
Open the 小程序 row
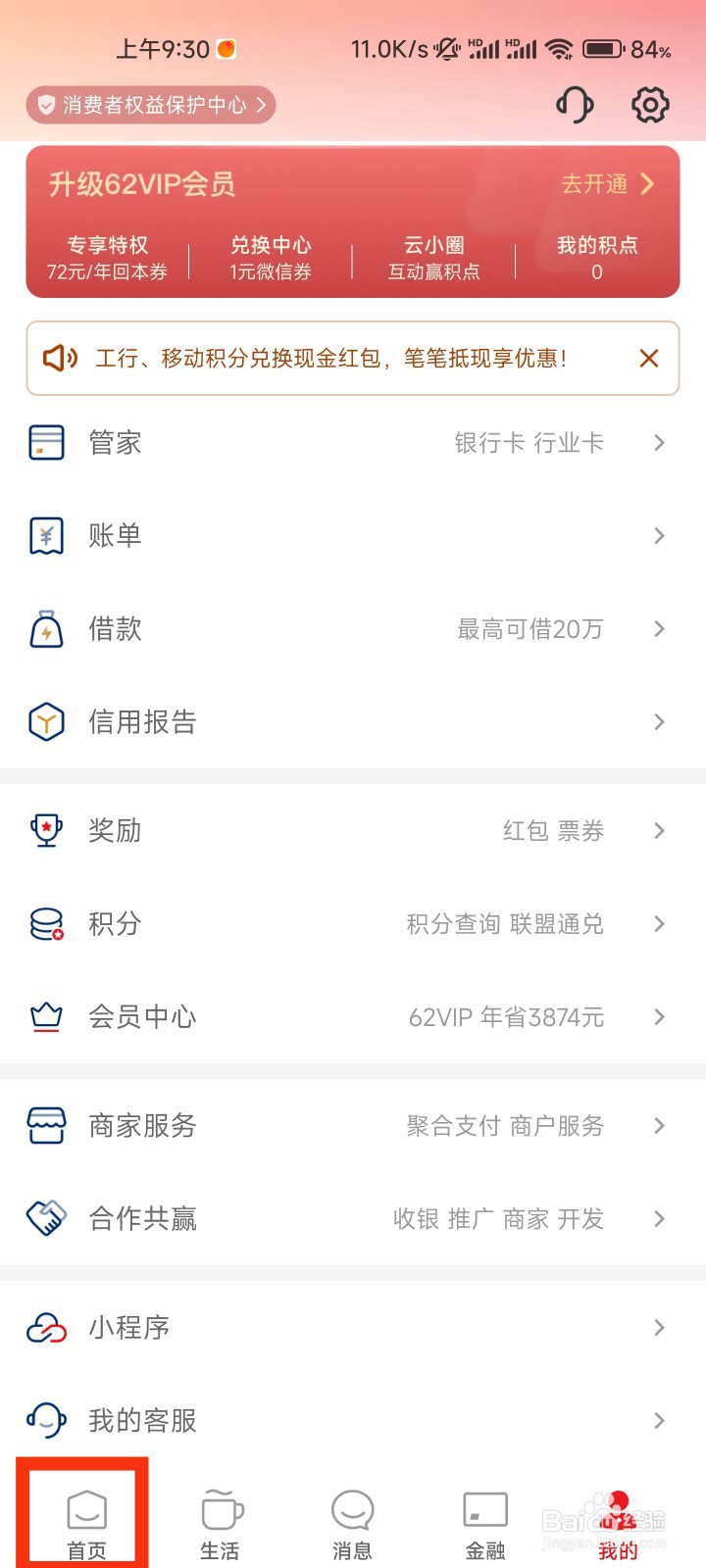353,1328
